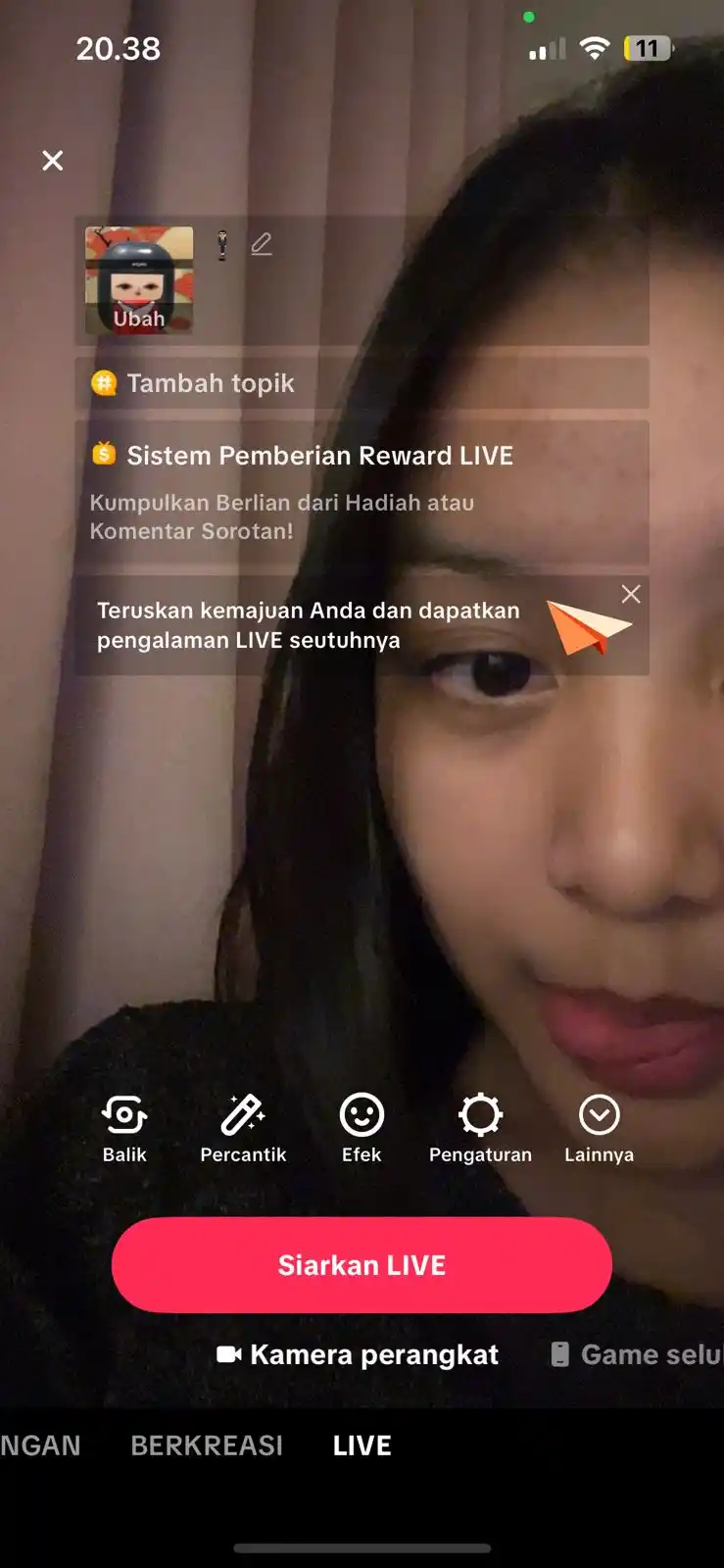This screenshot has width=724, height=1568.
Task: Select the LIVE tab
Action: (x=362, y=1445)
